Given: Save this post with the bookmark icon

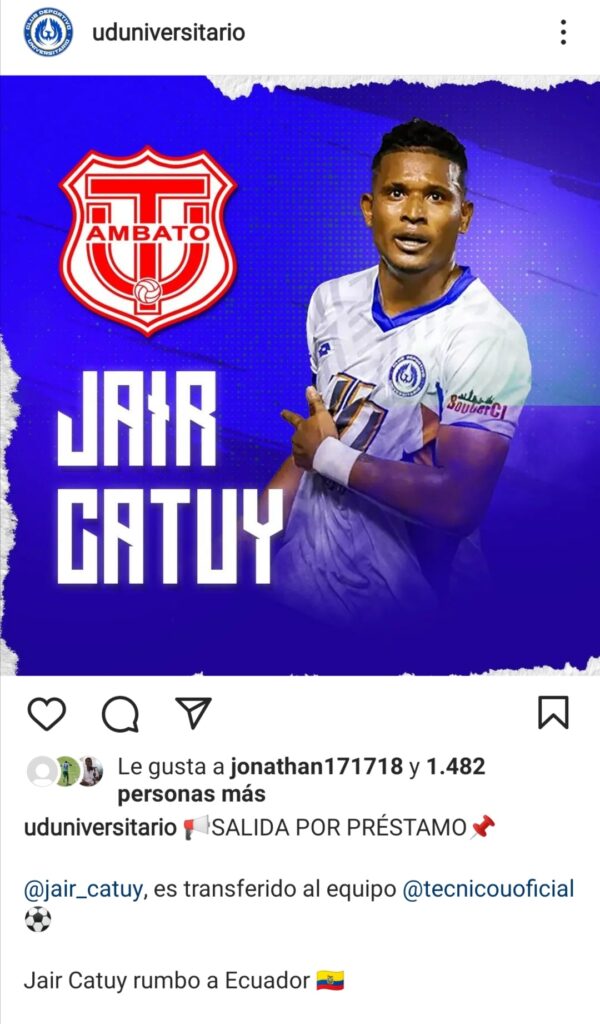Looking at the screenshot, I should click(x=553, y=712).
